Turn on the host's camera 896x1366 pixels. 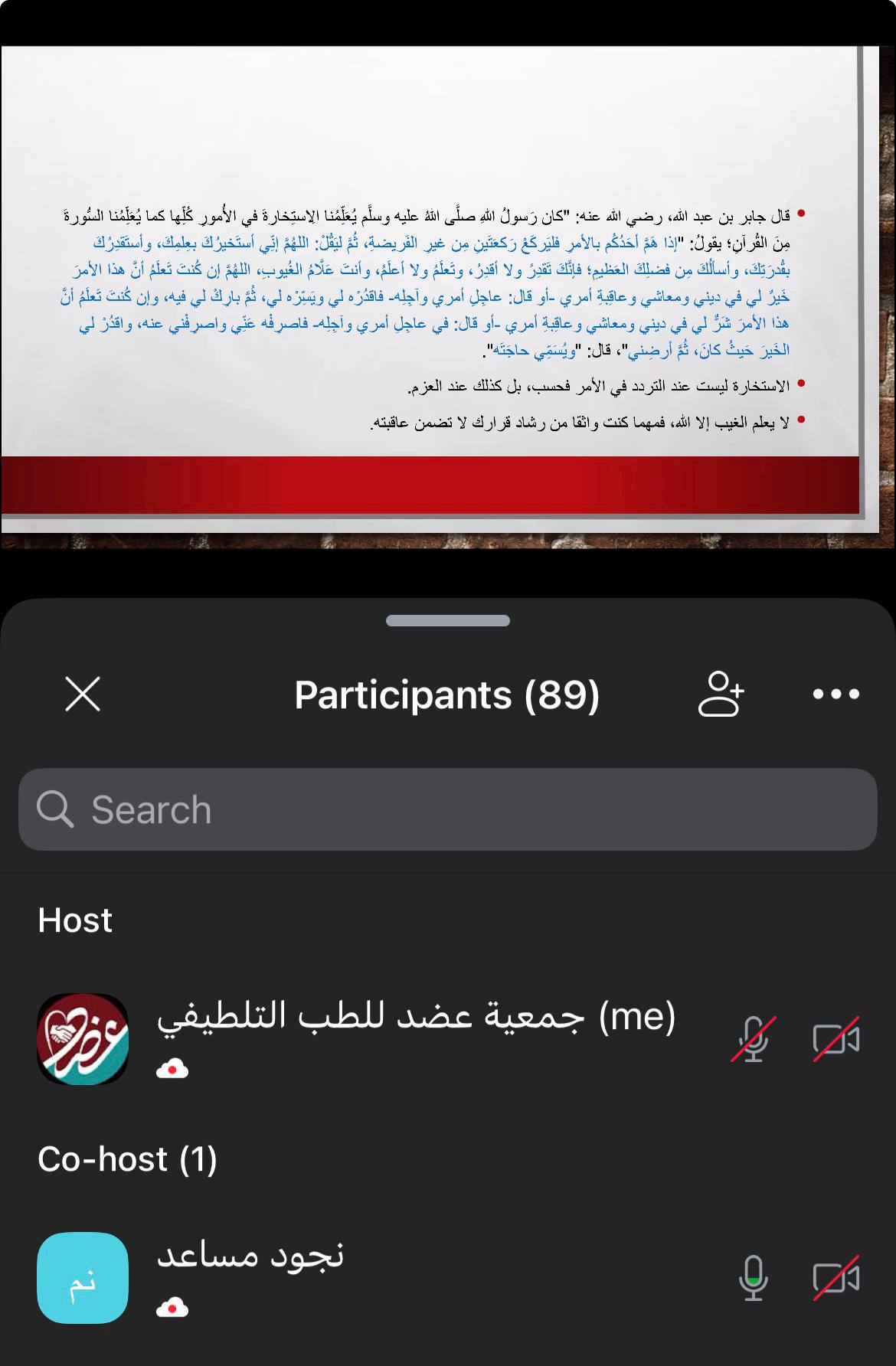coord(836,1039)
